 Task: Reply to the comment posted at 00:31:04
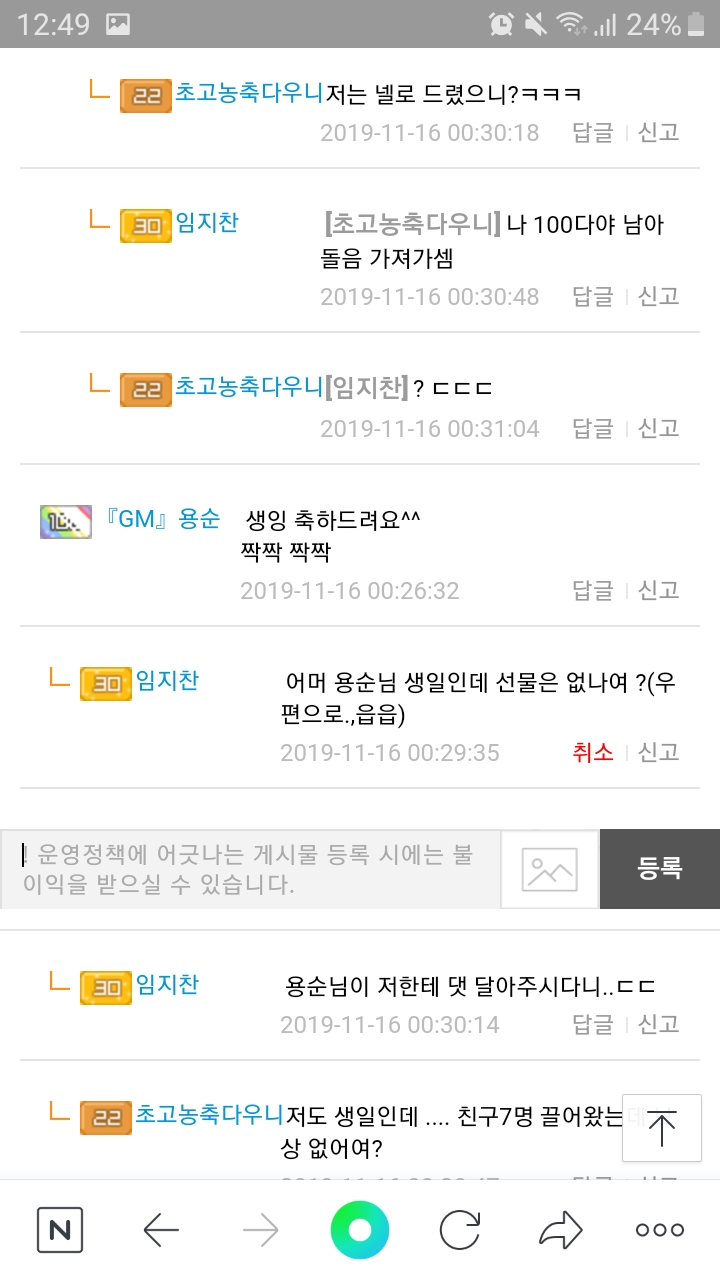(592, 428)
